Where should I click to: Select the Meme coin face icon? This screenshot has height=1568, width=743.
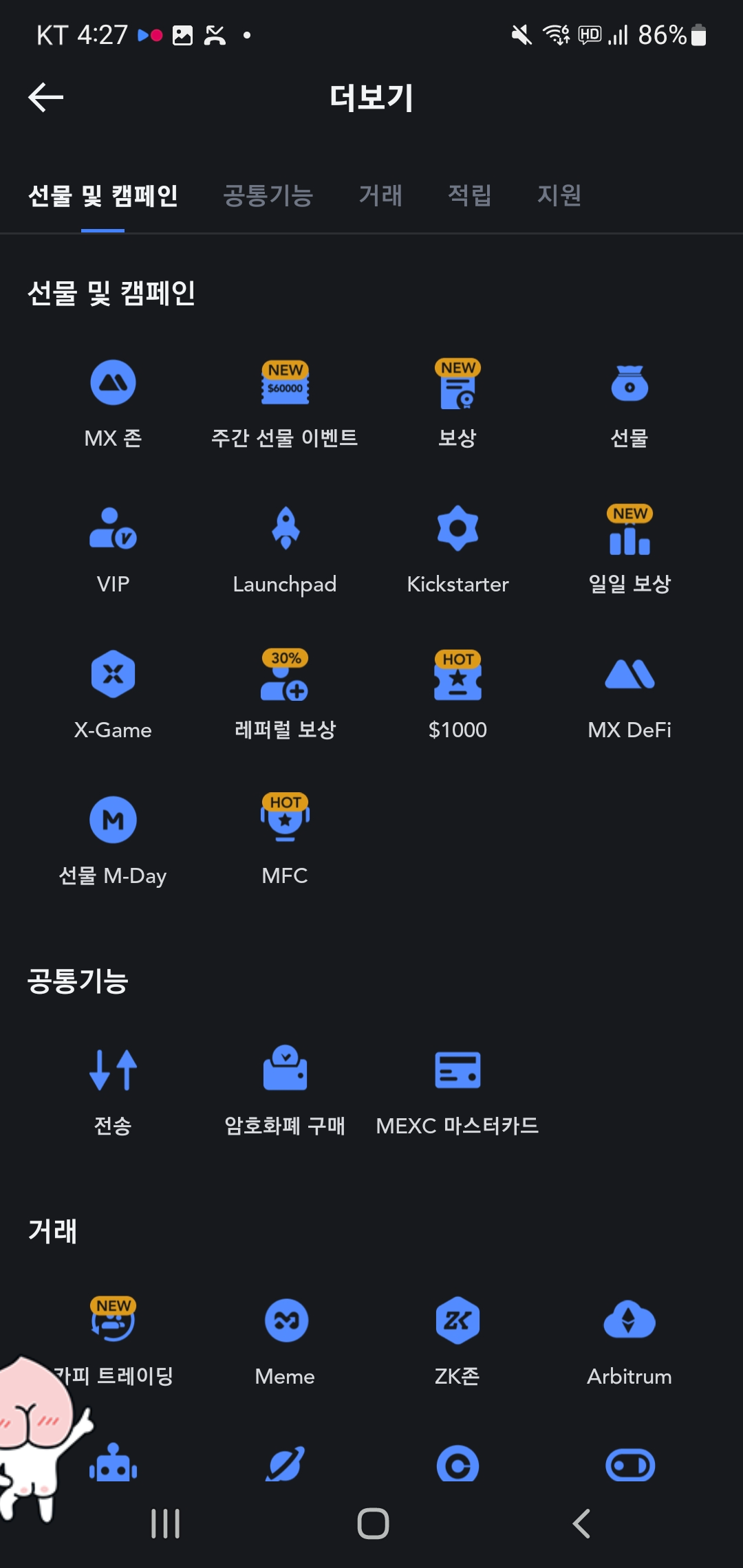(x=285, y=1320)
